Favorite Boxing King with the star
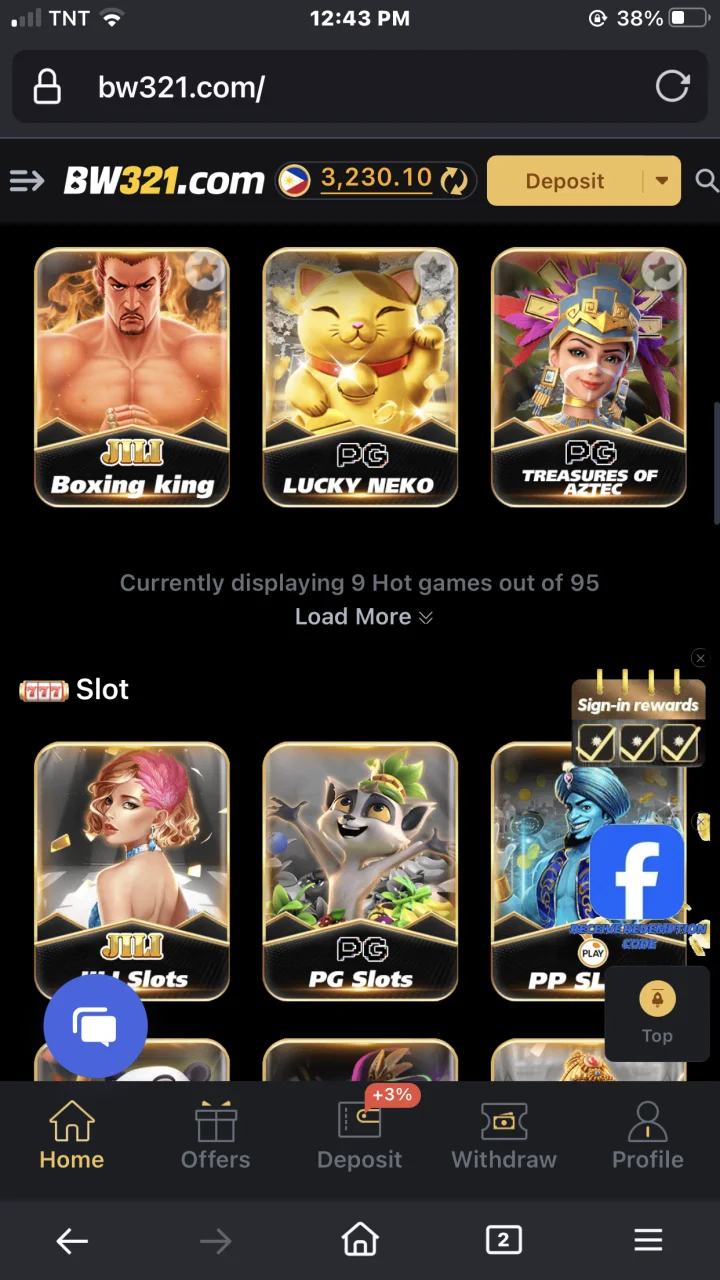Viewport: 720px width, 1280px height. click(x=204, y=272)
